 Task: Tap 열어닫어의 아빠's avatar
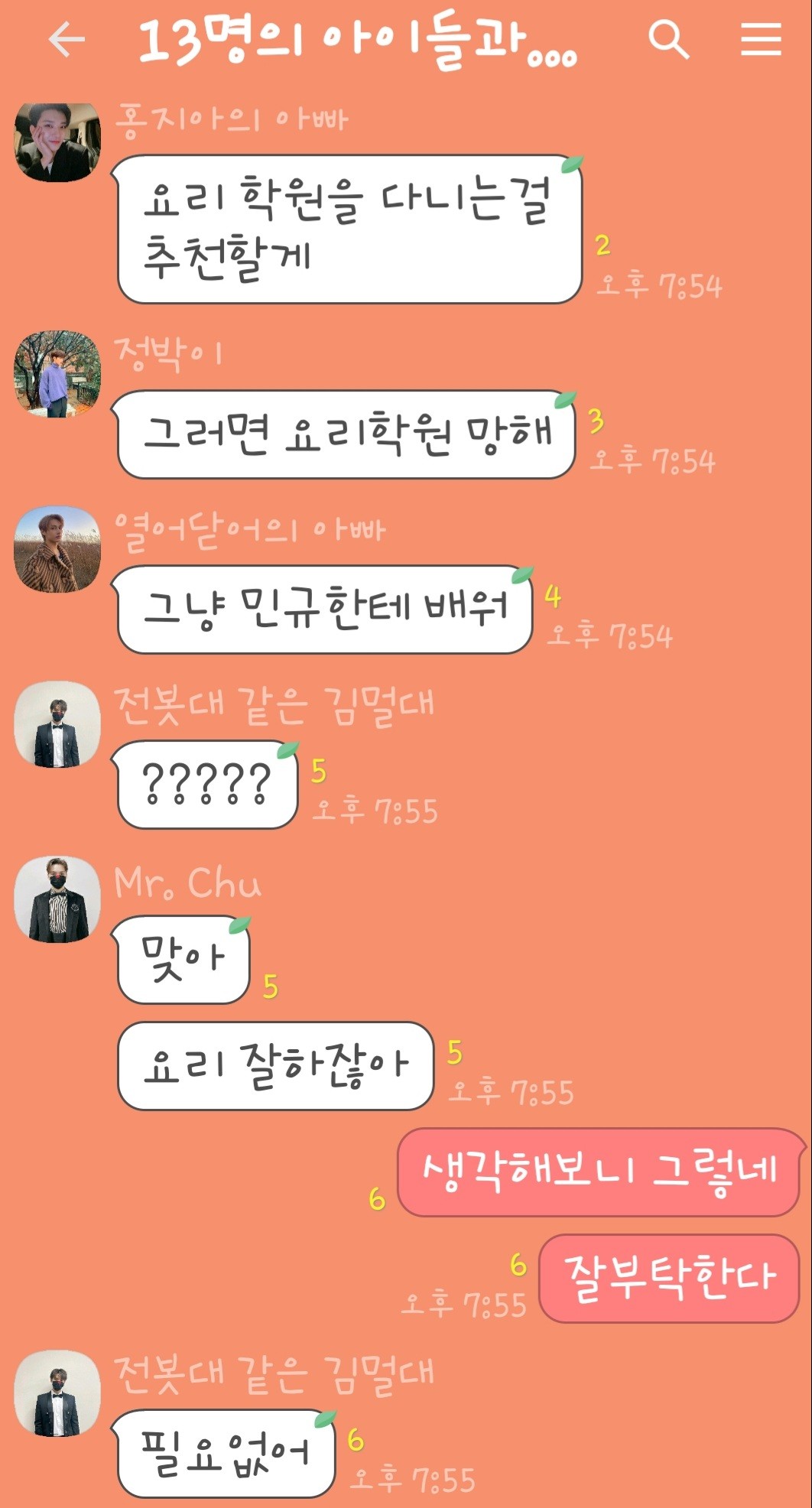[x=57, y=549]
